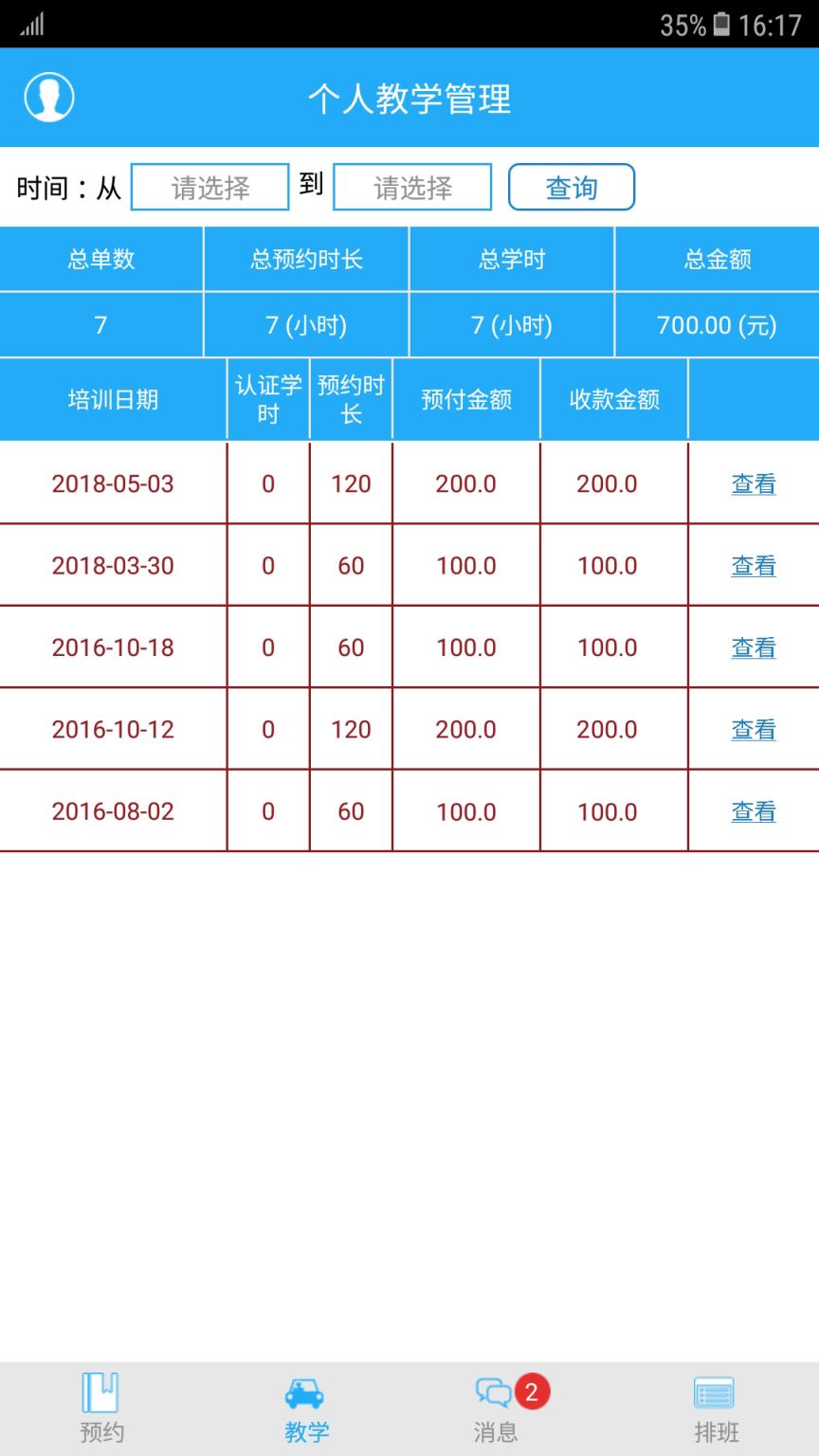Screen dimensions: 819x1456
Task: Select the 总金额 700.00 summary cell
Action: tap(719, 324)
